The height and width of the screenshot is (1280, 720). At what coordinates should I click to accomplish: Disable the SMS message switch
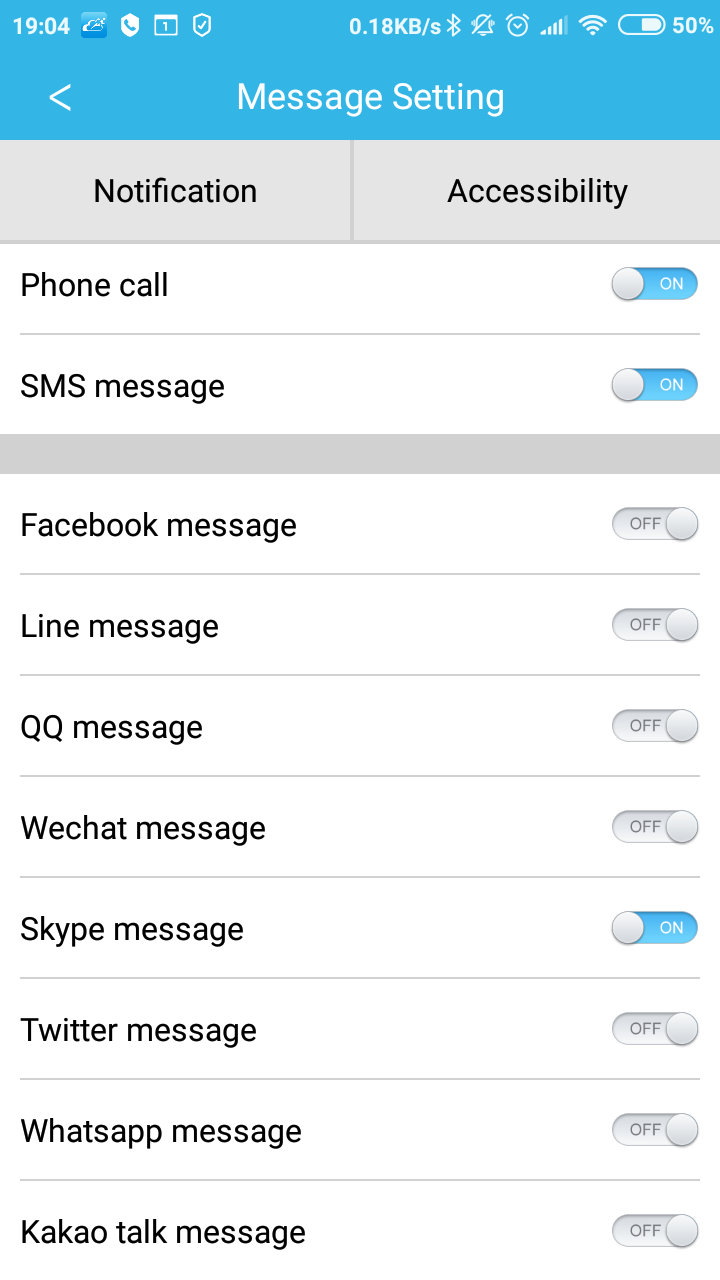click(x=654, y=385)
